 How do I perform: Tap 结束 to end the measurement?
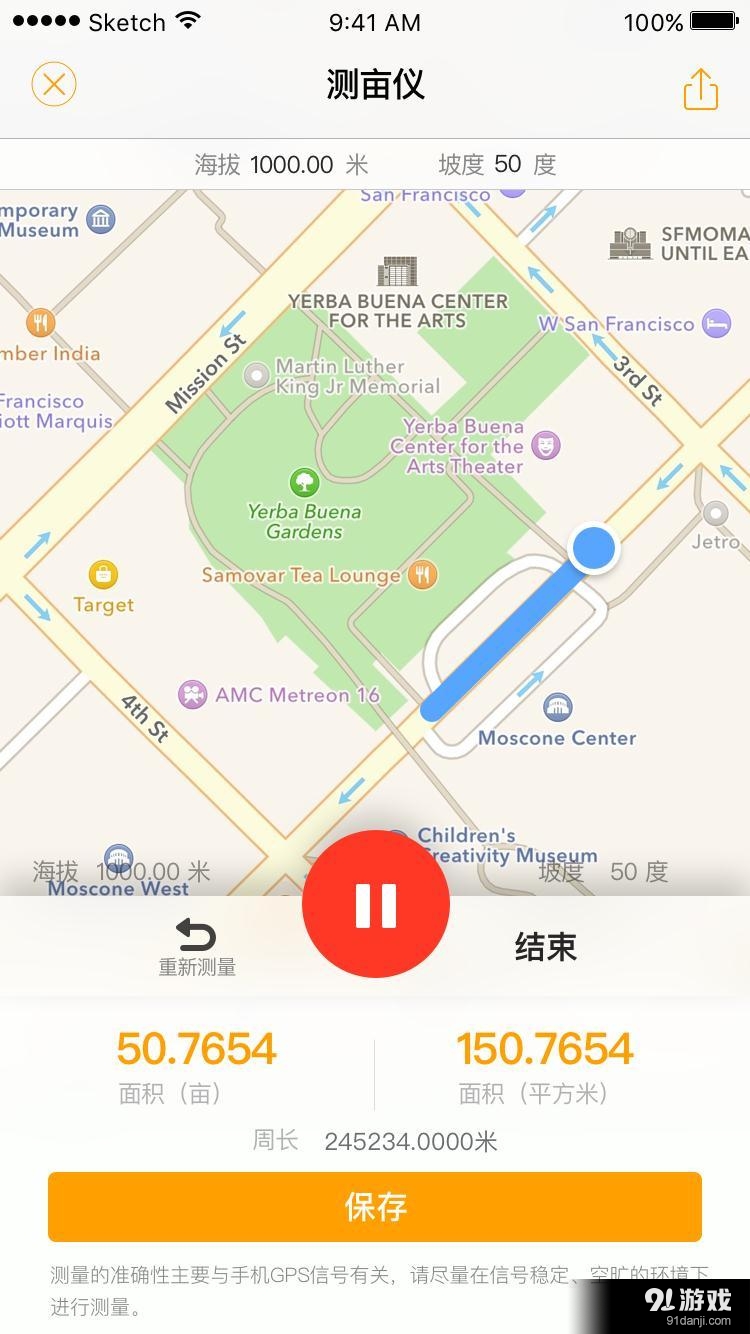(545, 946)
